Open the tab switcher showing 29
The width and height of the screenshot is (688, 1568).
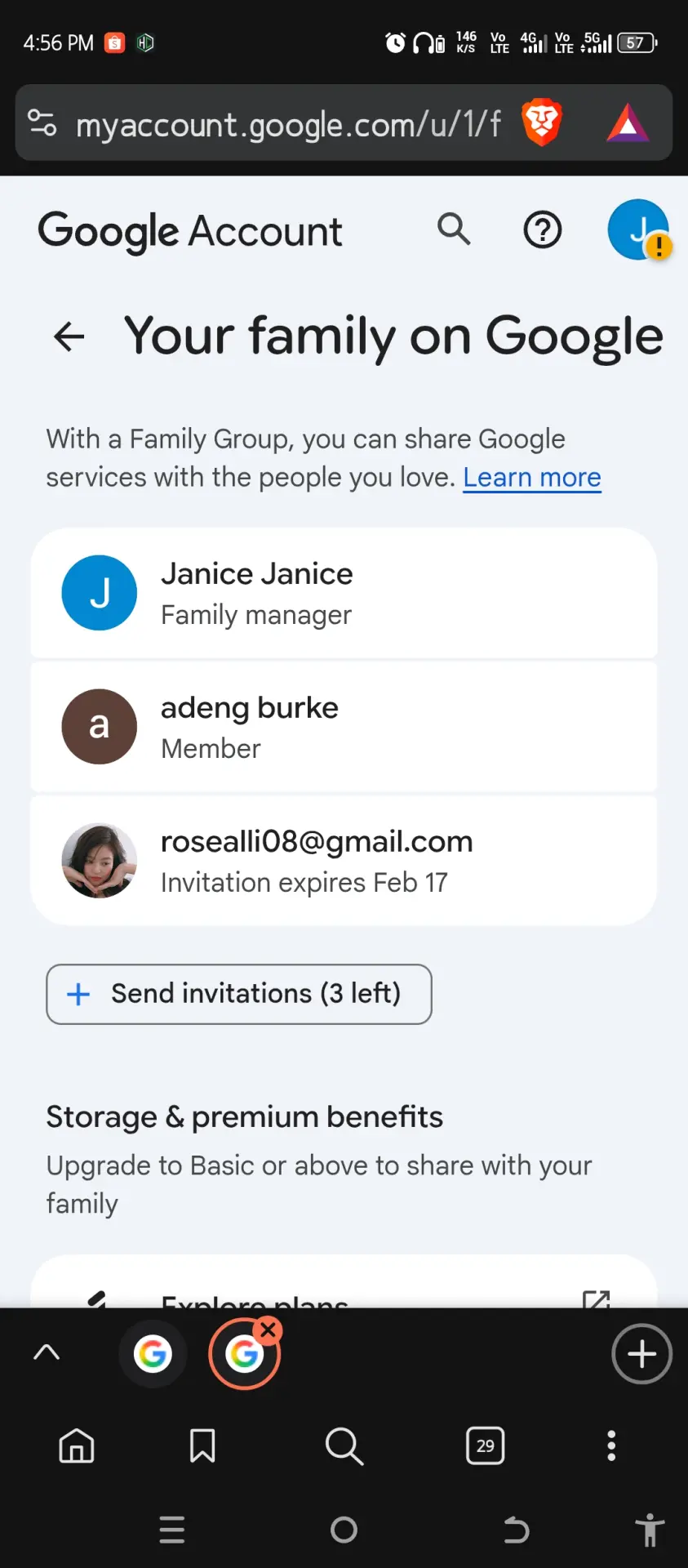486,1445
